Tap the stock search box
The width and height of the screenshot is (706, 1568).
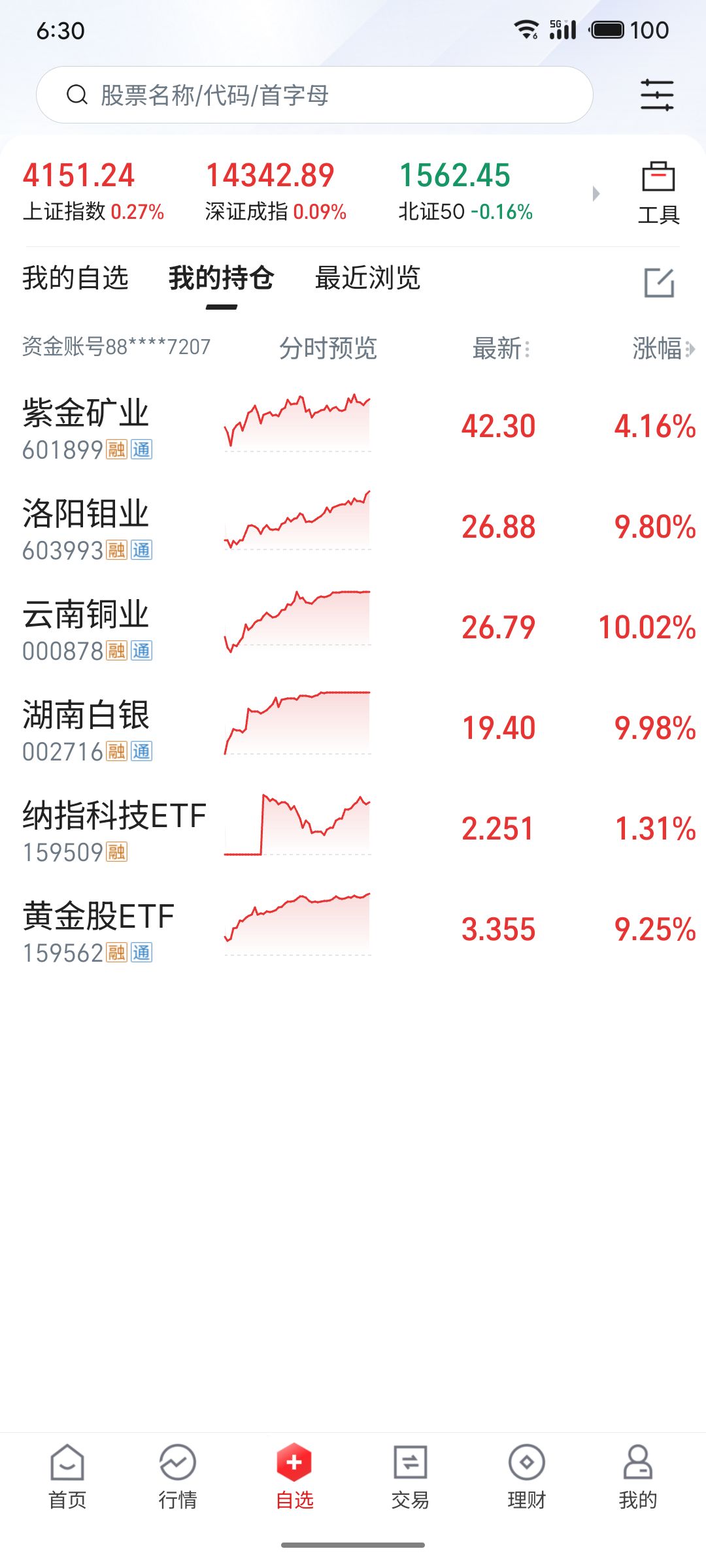[314, 95]
